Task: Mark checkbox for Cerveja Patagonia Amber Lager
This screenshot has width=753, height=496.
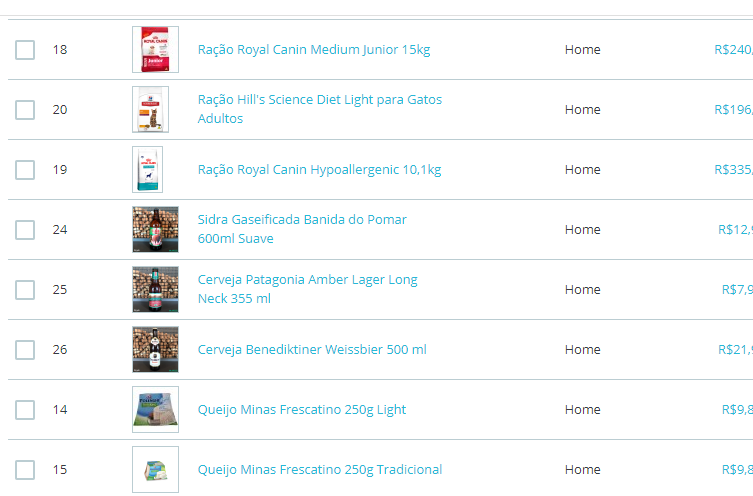Action: [x=25, y=290]
